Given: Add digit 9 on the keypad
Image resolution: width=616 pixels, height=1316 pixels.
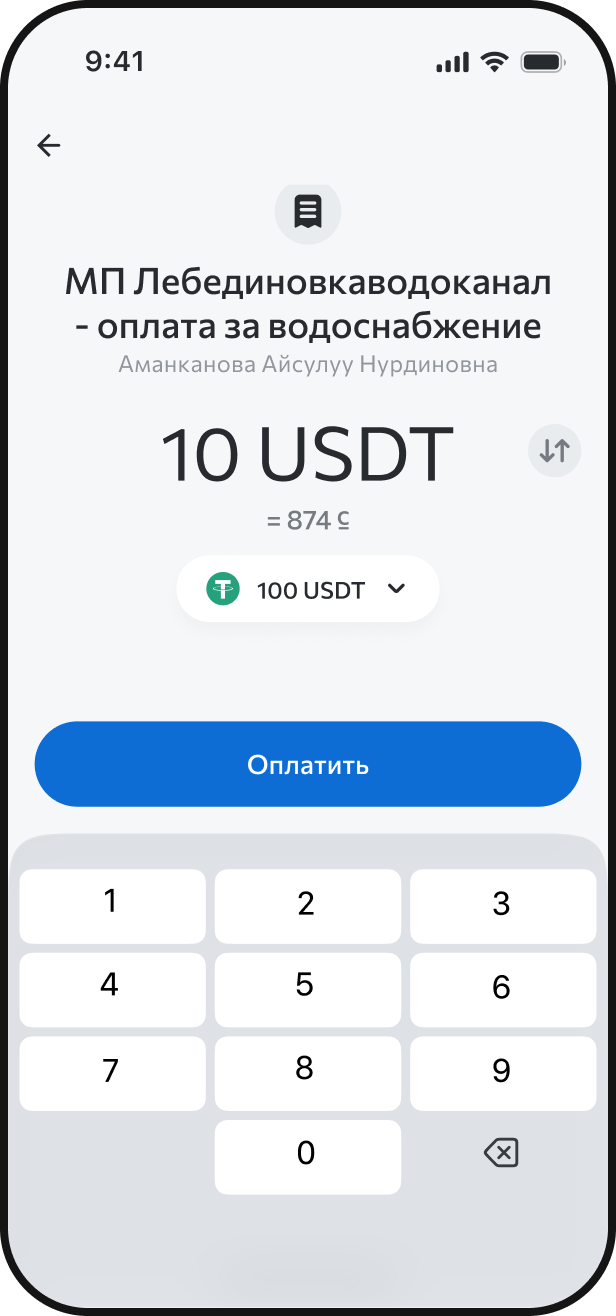Looking at the screenshot, I should [x=502, y=1072].
